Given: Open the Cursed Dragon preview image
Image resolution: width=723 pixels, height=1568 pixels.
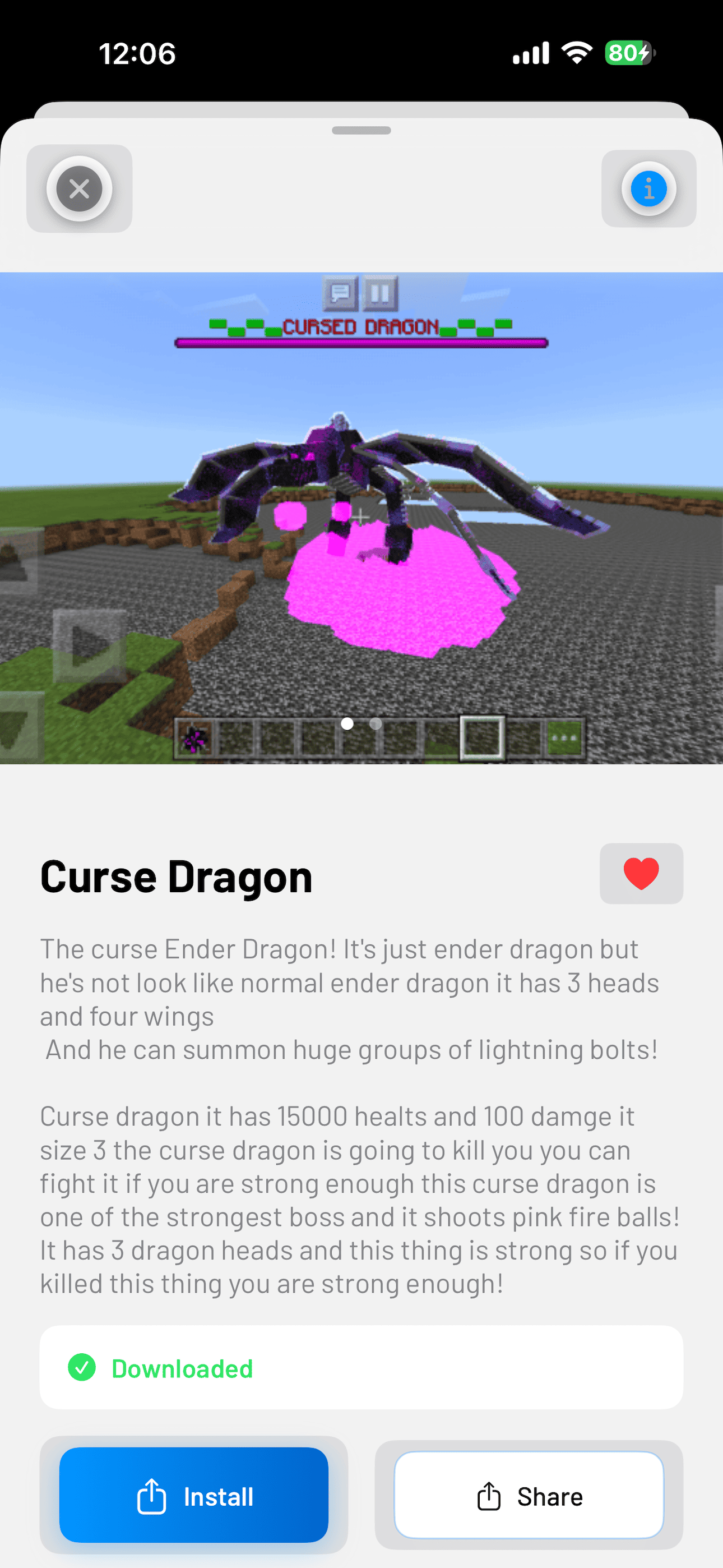Looking at the screenshot, I should coord(361,518).
